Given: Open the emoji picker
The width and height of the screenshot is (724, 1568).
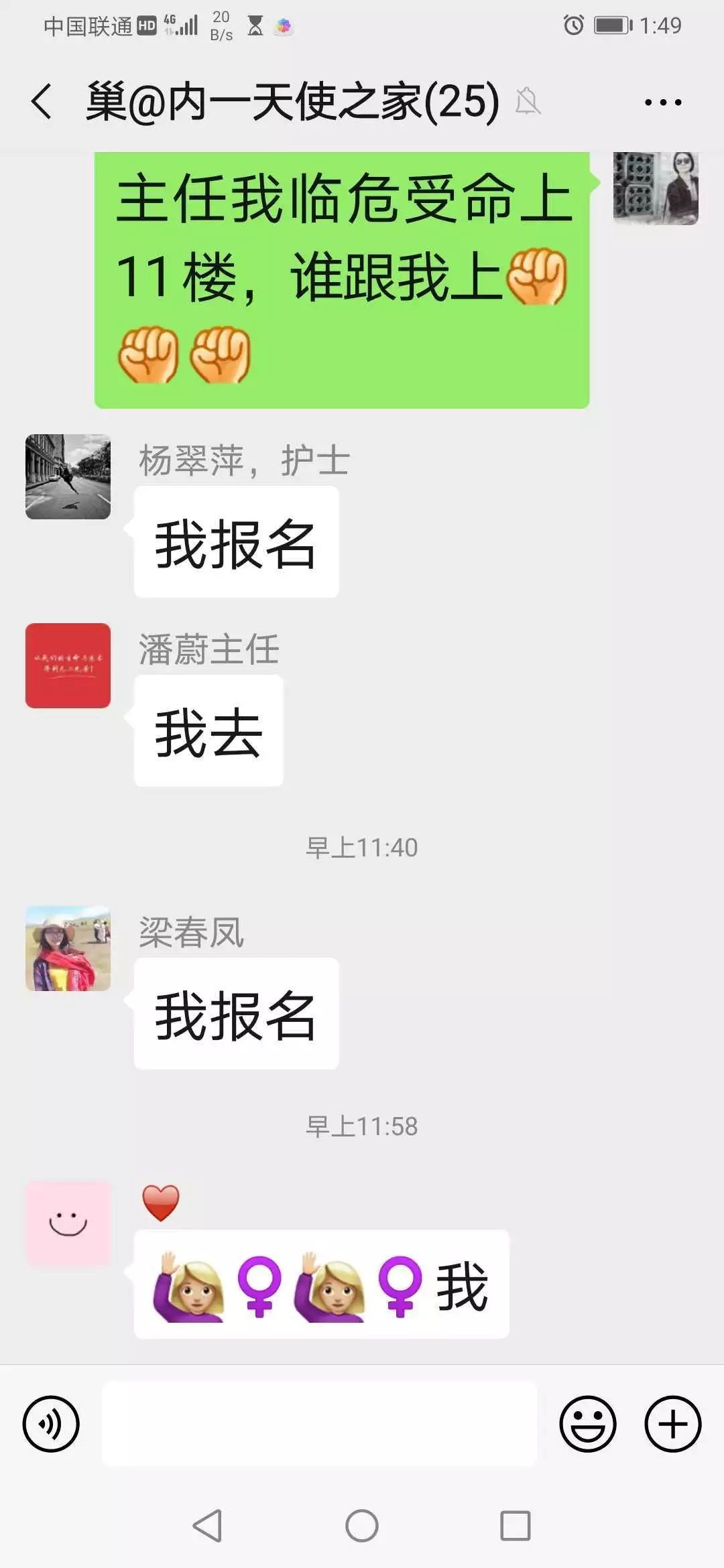Looking at the screenshot, I should coord(588,1424).
